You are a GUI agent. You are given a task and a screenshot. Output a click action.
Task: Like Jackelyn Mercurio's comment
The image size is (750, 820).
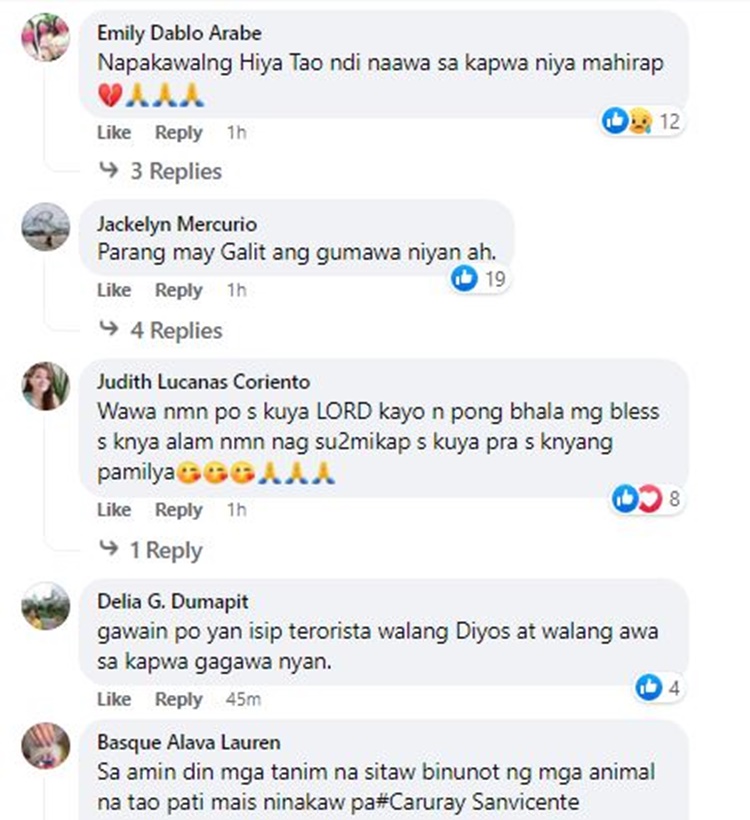[x=113, y=290]
